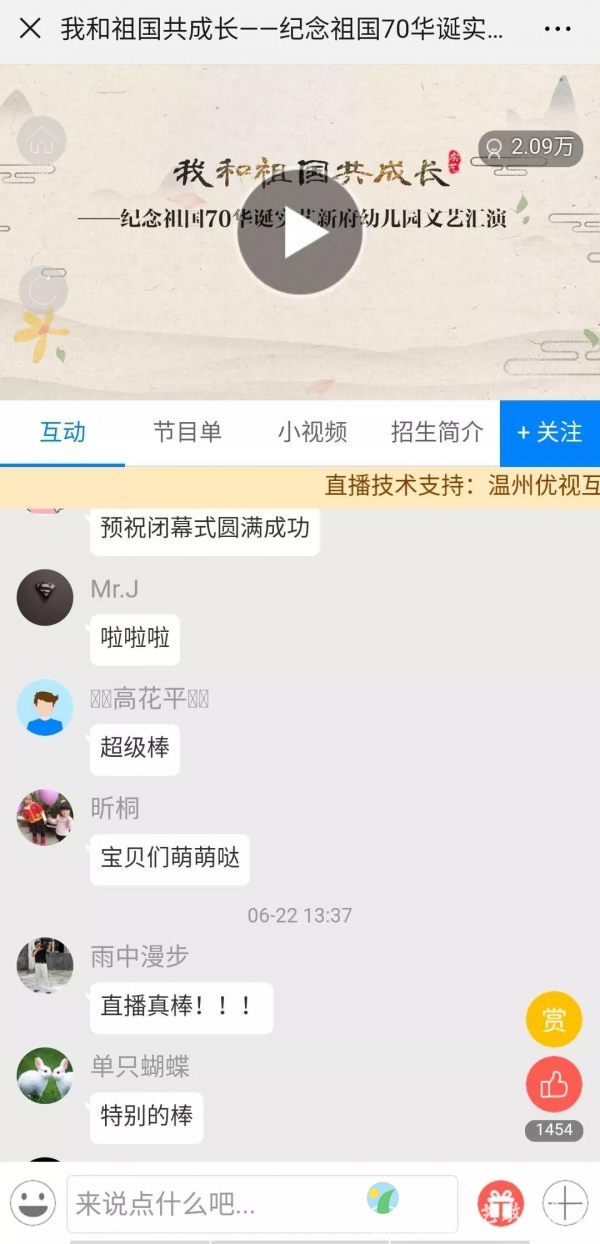Send a gift with the red gift icon
600x1244 pixels.
click(x=500, y=1202)
